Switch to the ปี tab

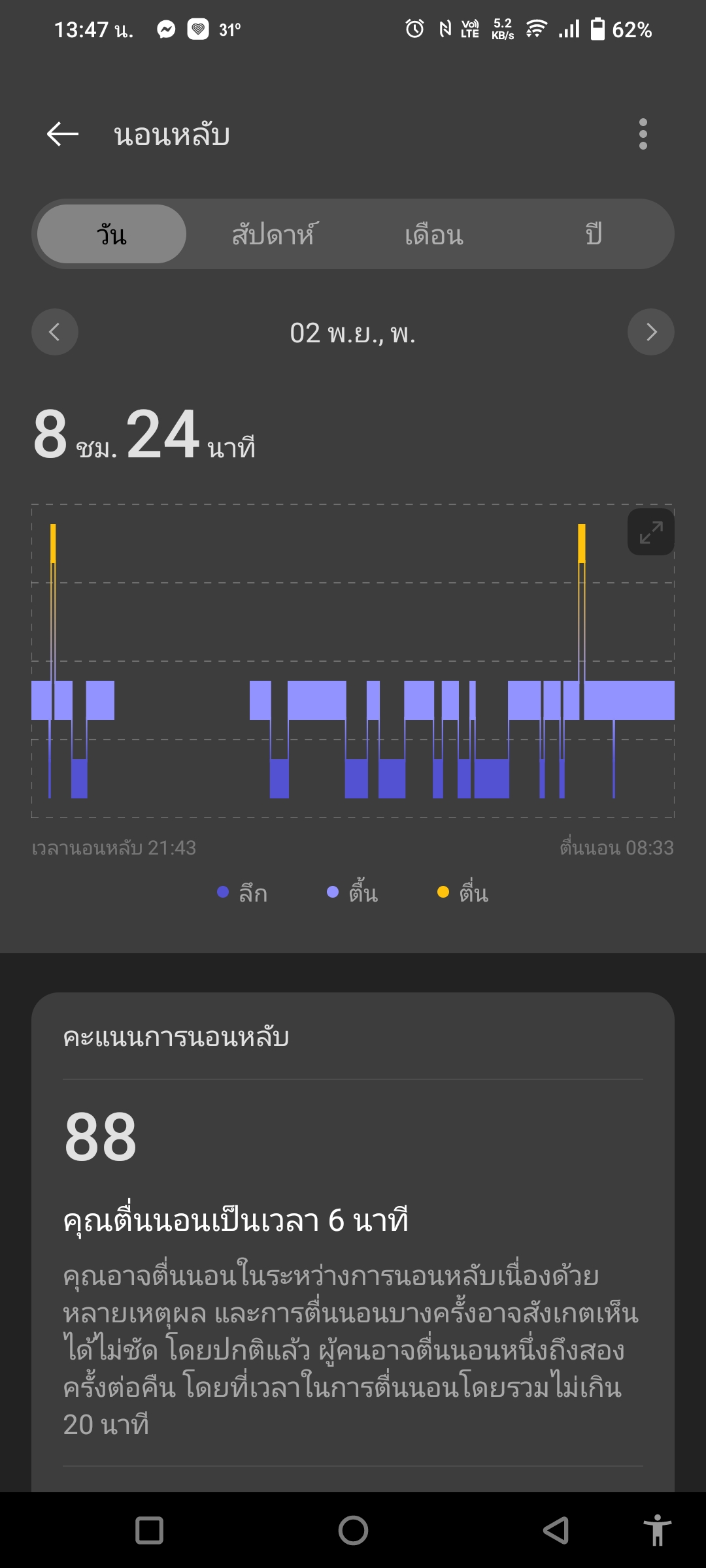[x=594, y=235]
